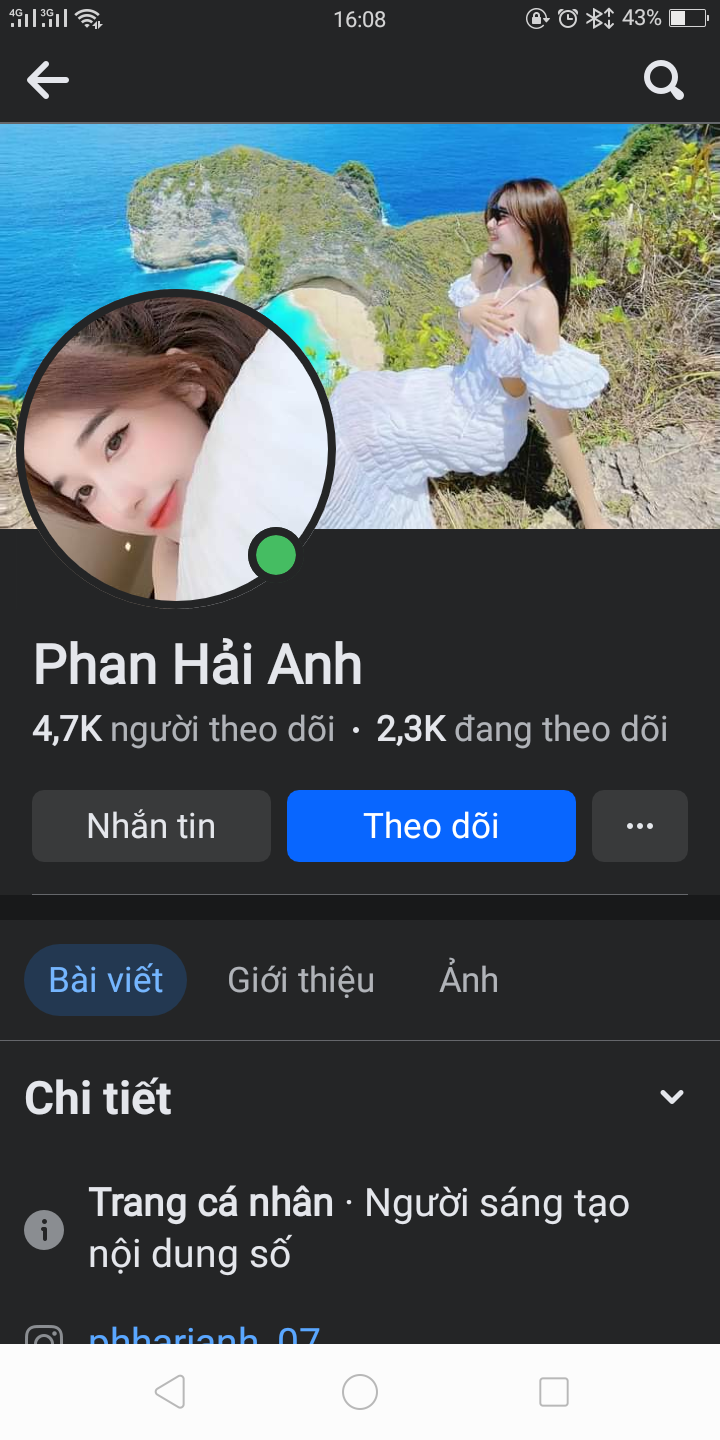This screenshot has height=1440, width=720.
Task: Open the search icon
Action: click(x=664, y=80)
